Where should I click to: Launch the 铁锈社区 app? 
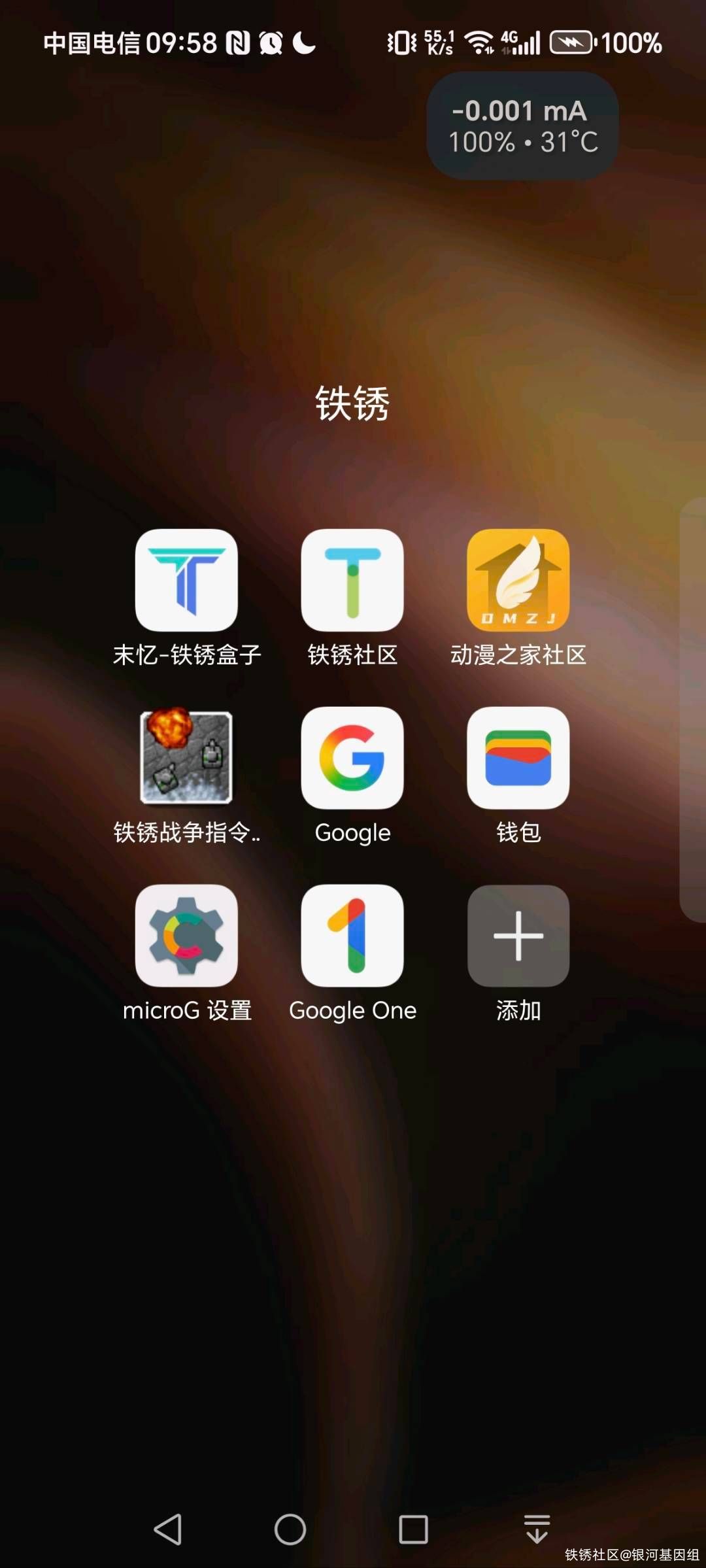tap(352, 580)
